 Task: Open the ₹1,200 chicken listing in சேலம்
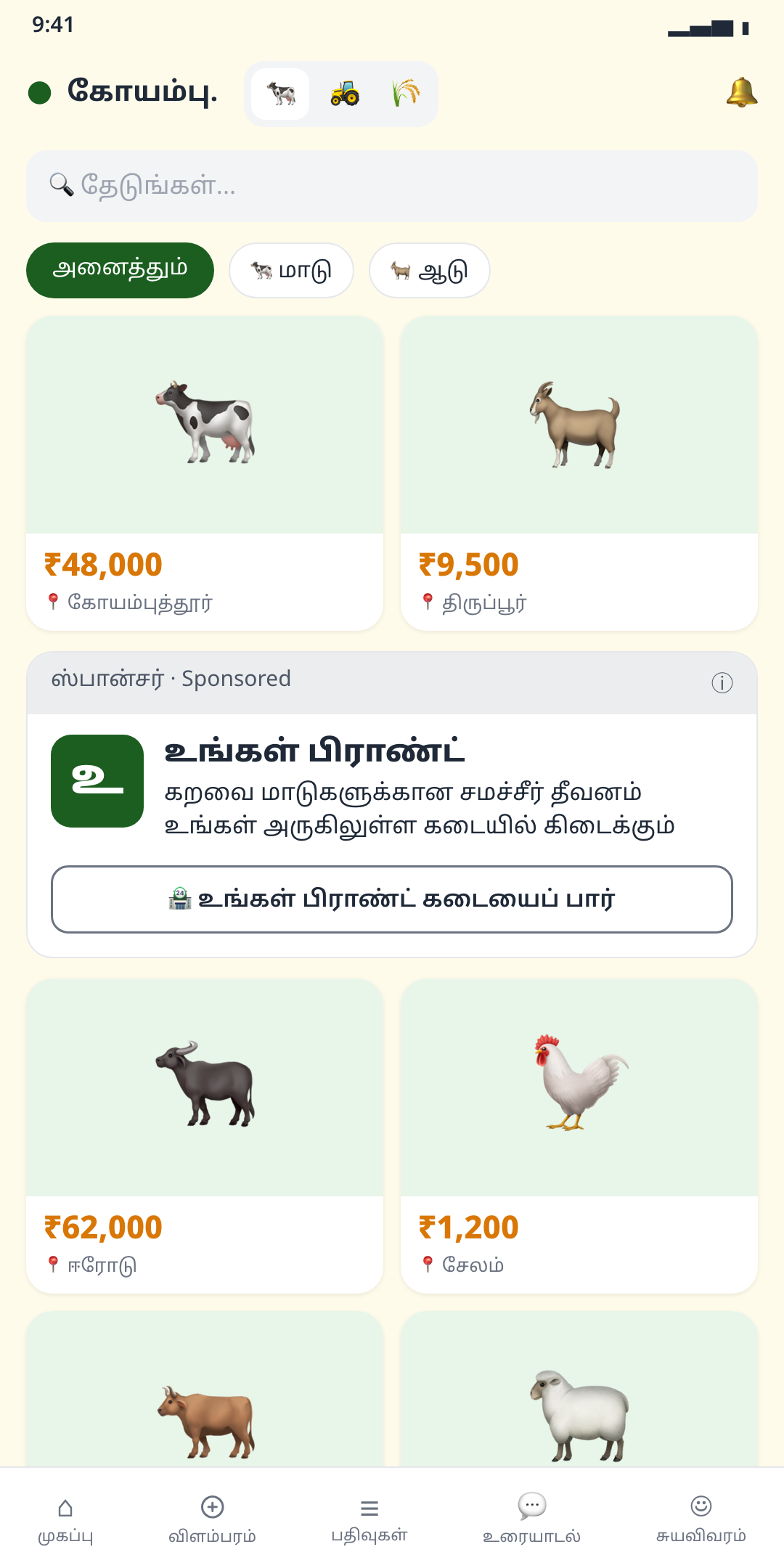click(x=579, y=1136)
